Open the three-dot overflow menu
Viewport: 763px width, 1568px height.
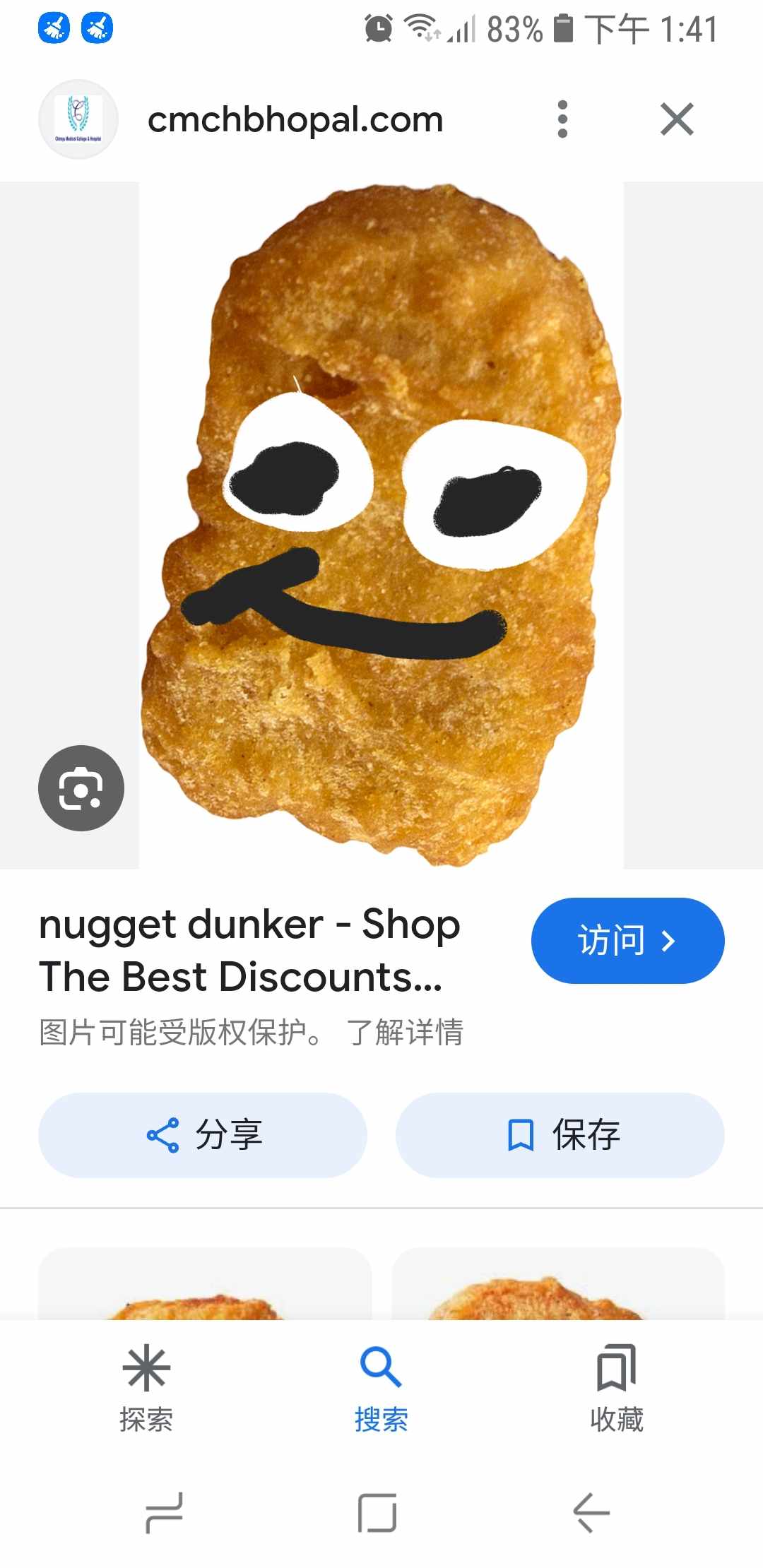[x=562, y=119]
